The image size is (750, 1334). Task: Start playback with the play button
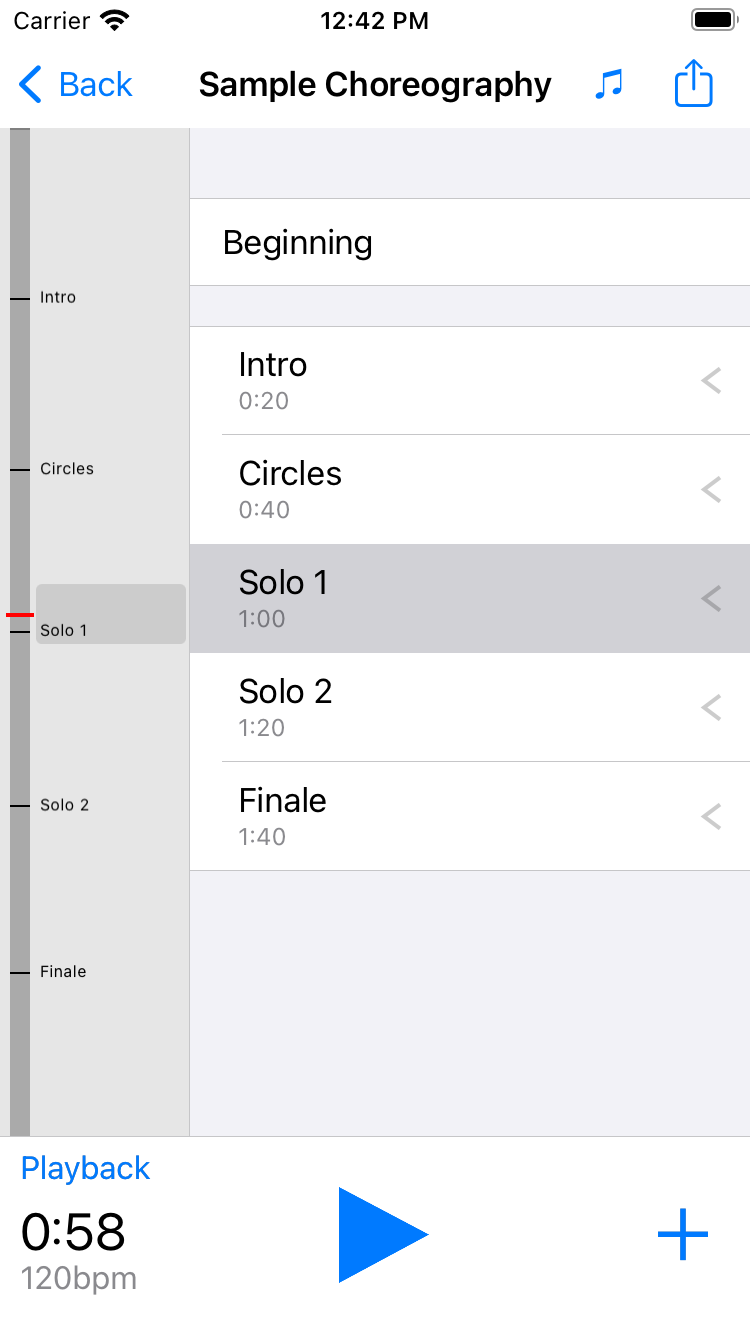coord(383,1235)
